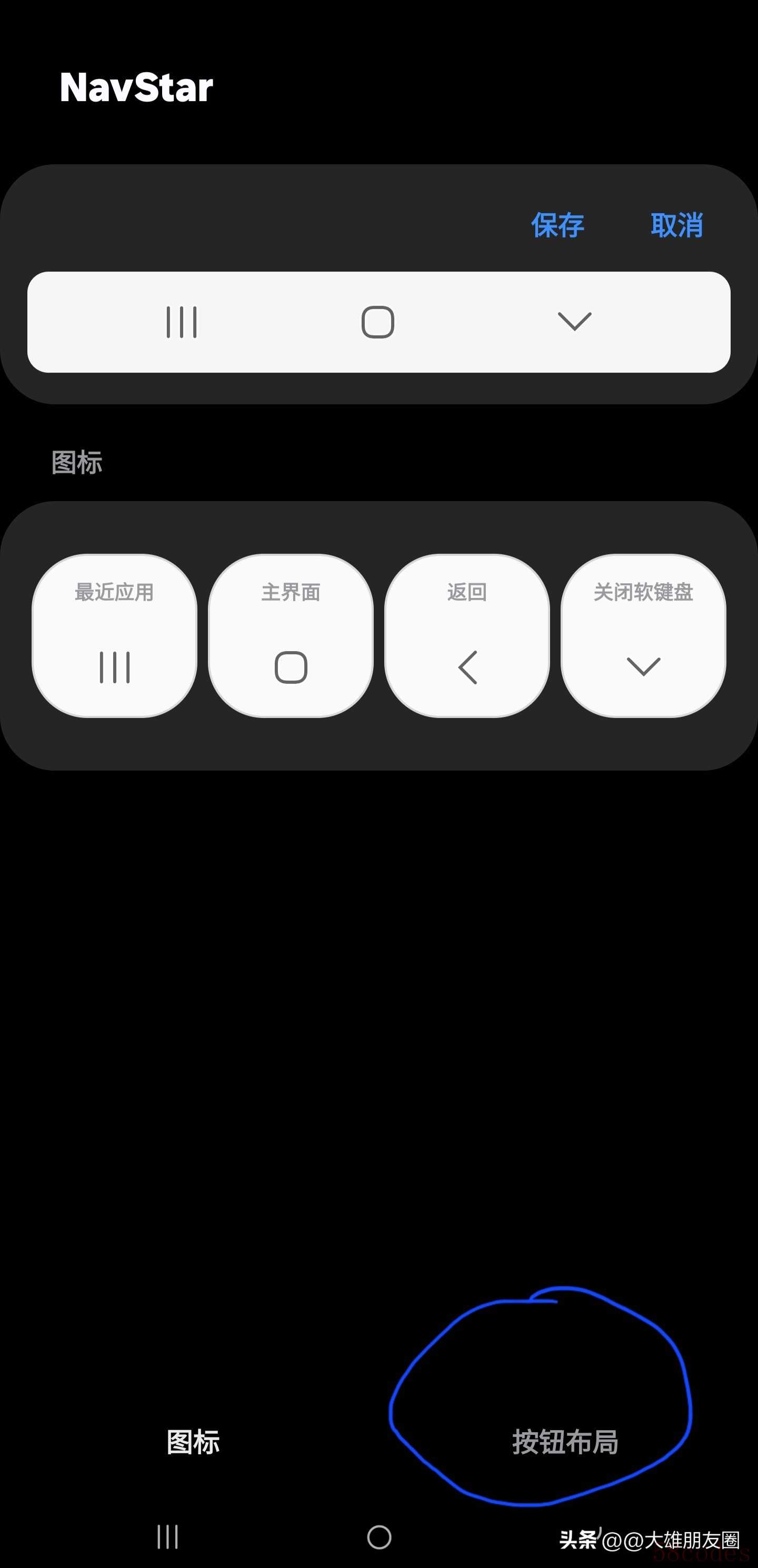Choose the 主界面 icon card

(291, 635)
